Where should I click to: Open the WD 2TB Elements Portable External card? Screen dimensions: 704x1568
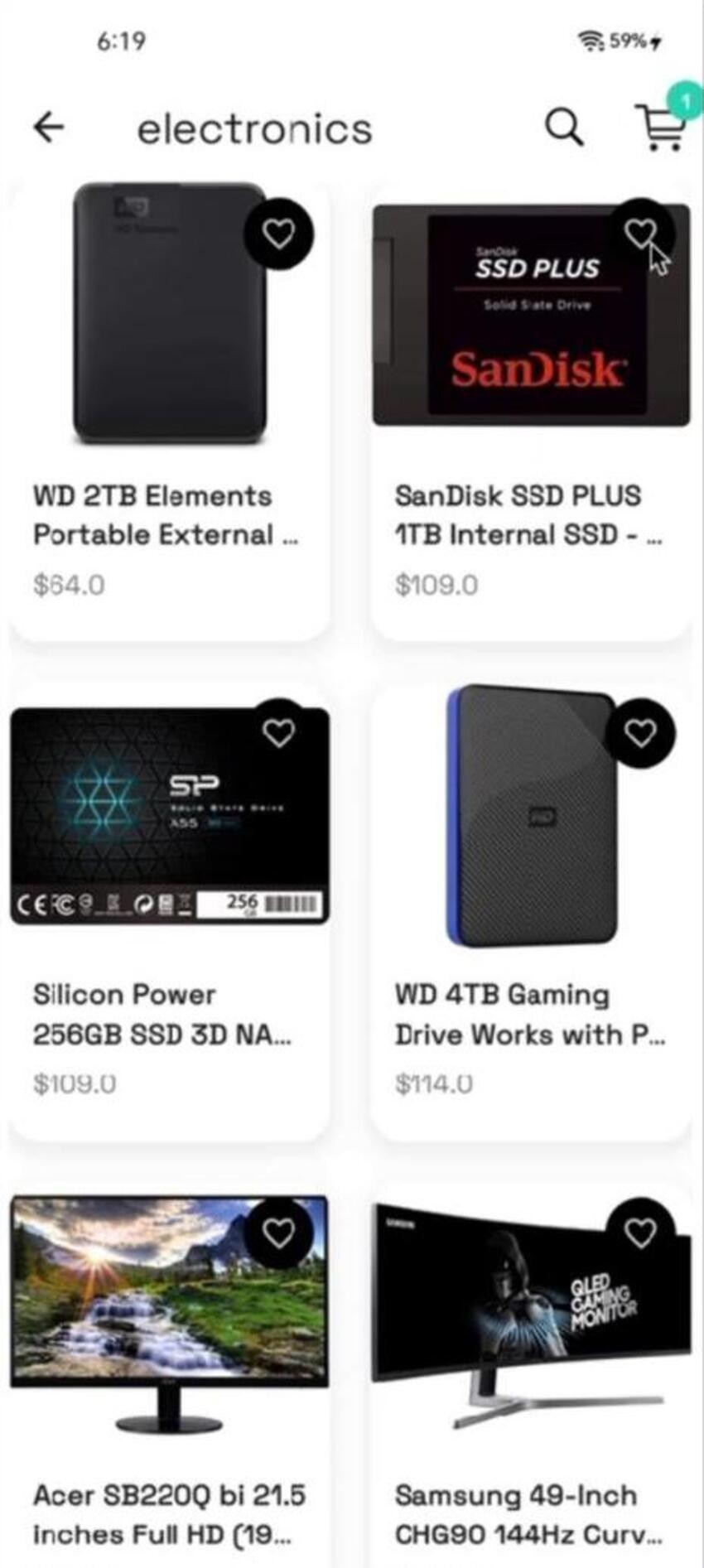click(170, 412)
